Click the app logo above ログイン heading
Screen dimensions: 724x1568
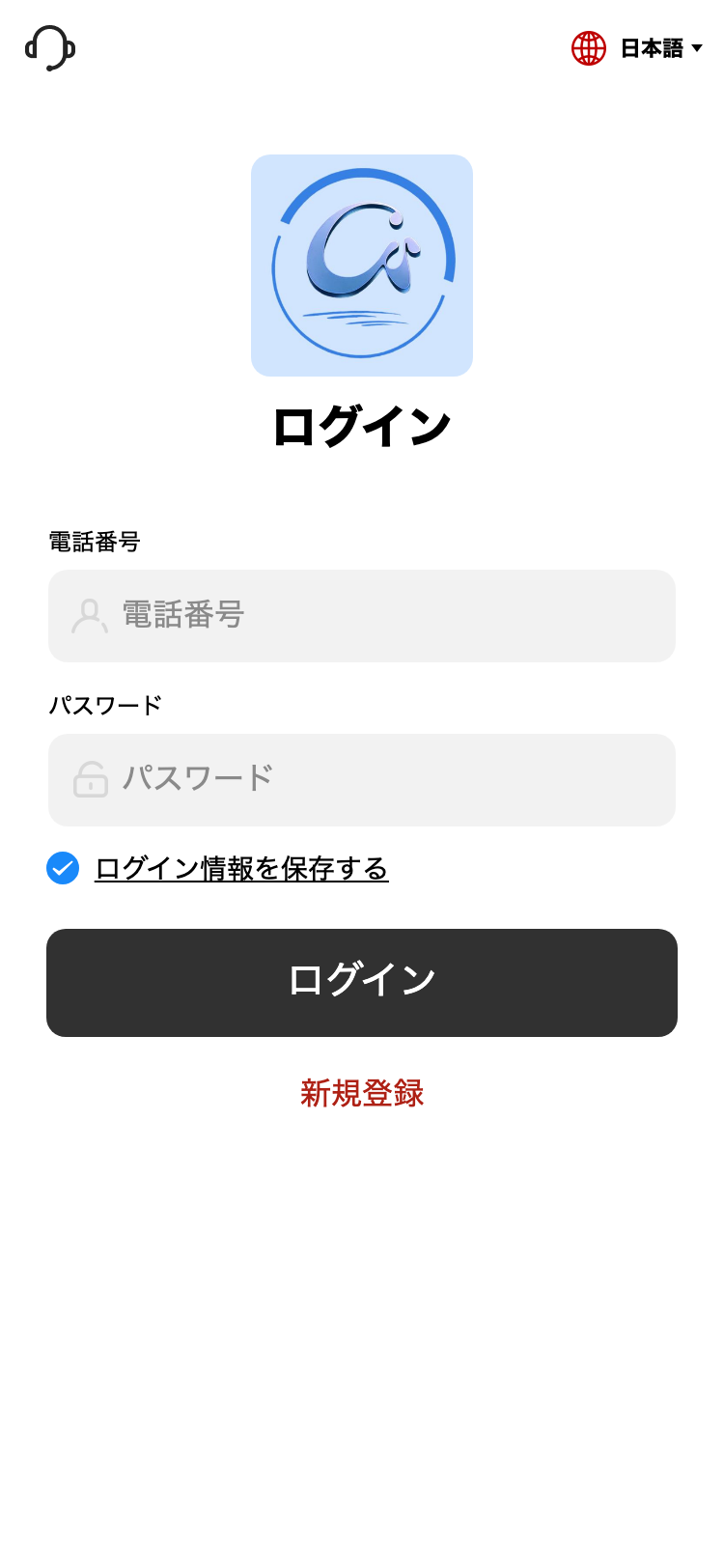point(362,264)
